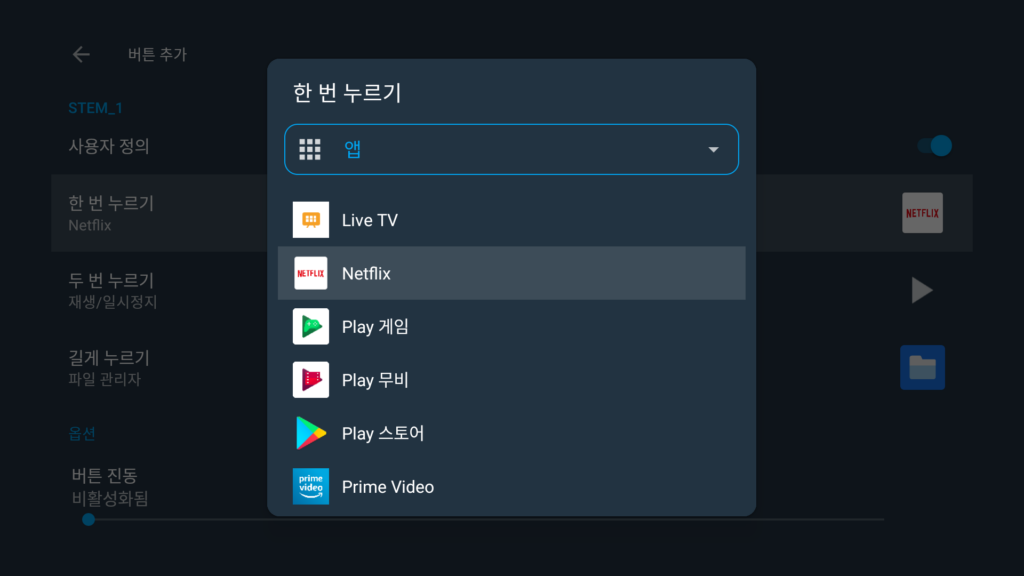The image size is (1024, 576).
Task: Choose Prime Video from the list
Action: (x=511, y=487)
